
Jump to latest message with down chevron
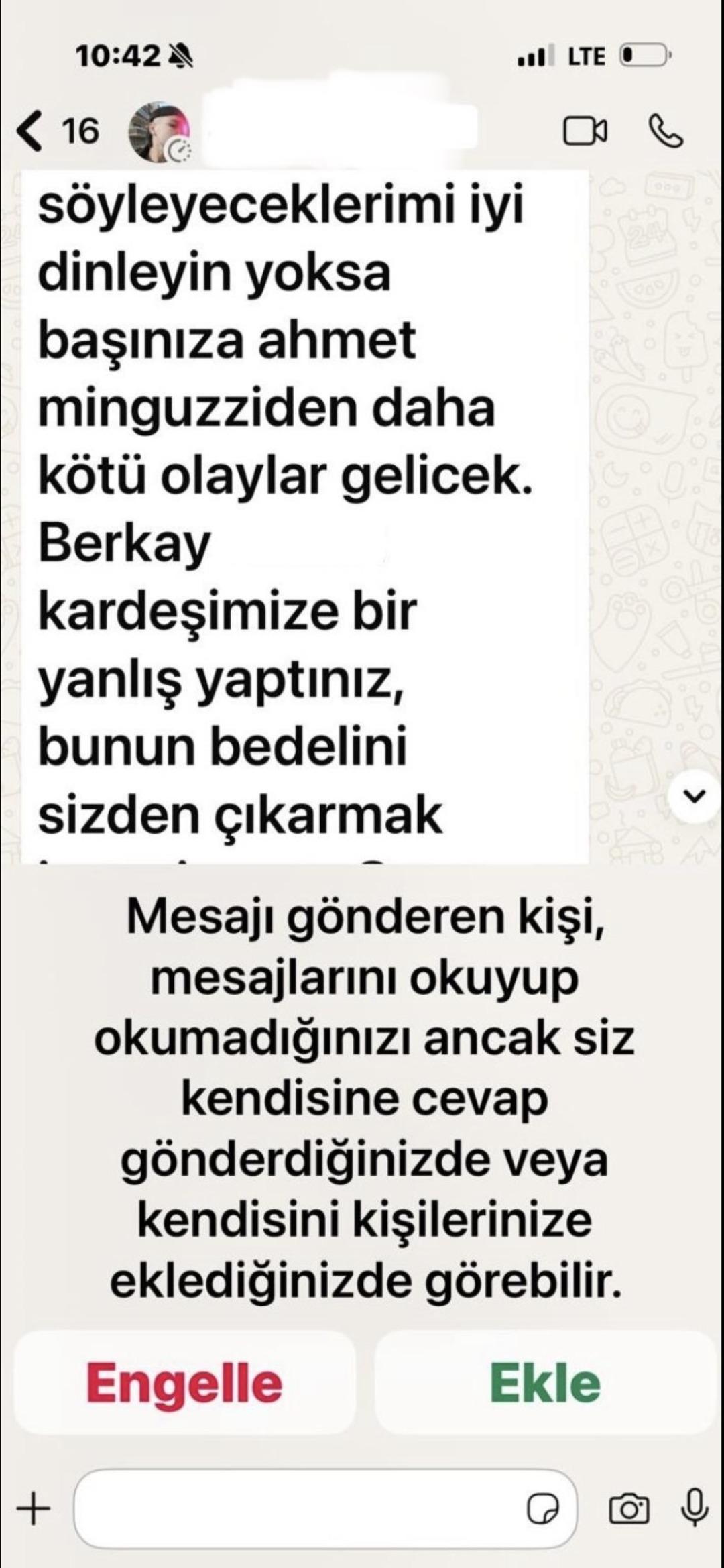[694, 796]
